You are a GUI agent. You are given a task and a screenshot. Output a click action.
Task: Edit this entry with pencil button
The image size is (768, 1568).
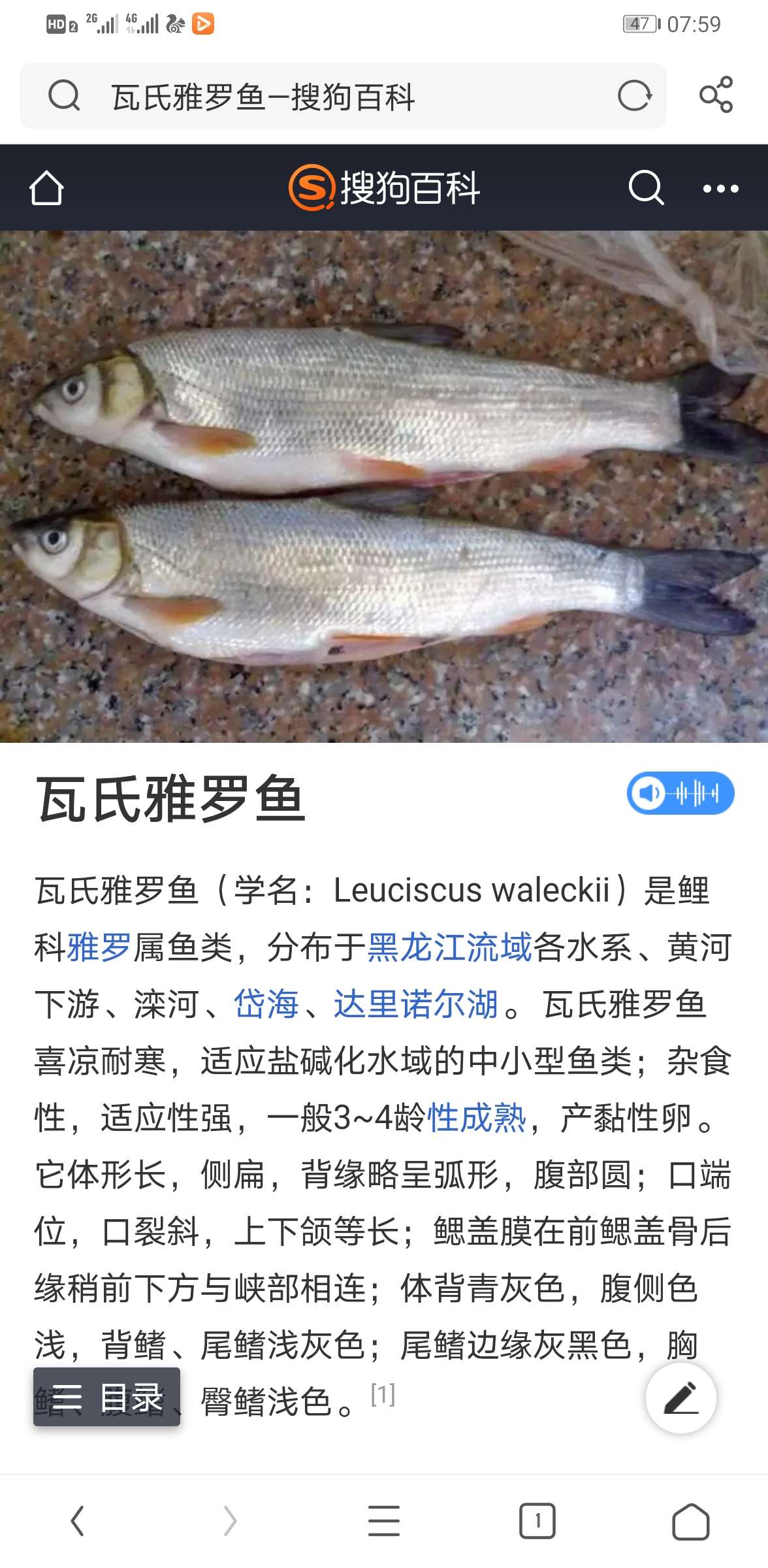click(x=680, y=1398)
